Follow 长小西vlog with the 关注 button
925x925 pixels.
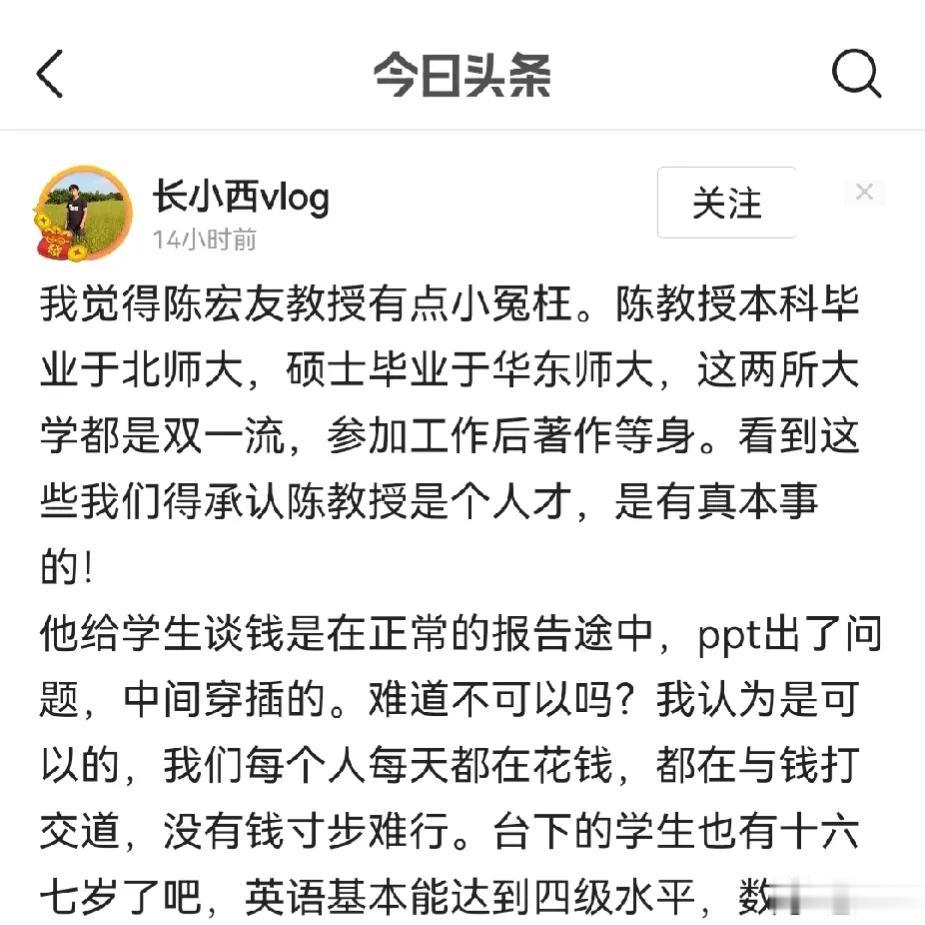point(727,203)
